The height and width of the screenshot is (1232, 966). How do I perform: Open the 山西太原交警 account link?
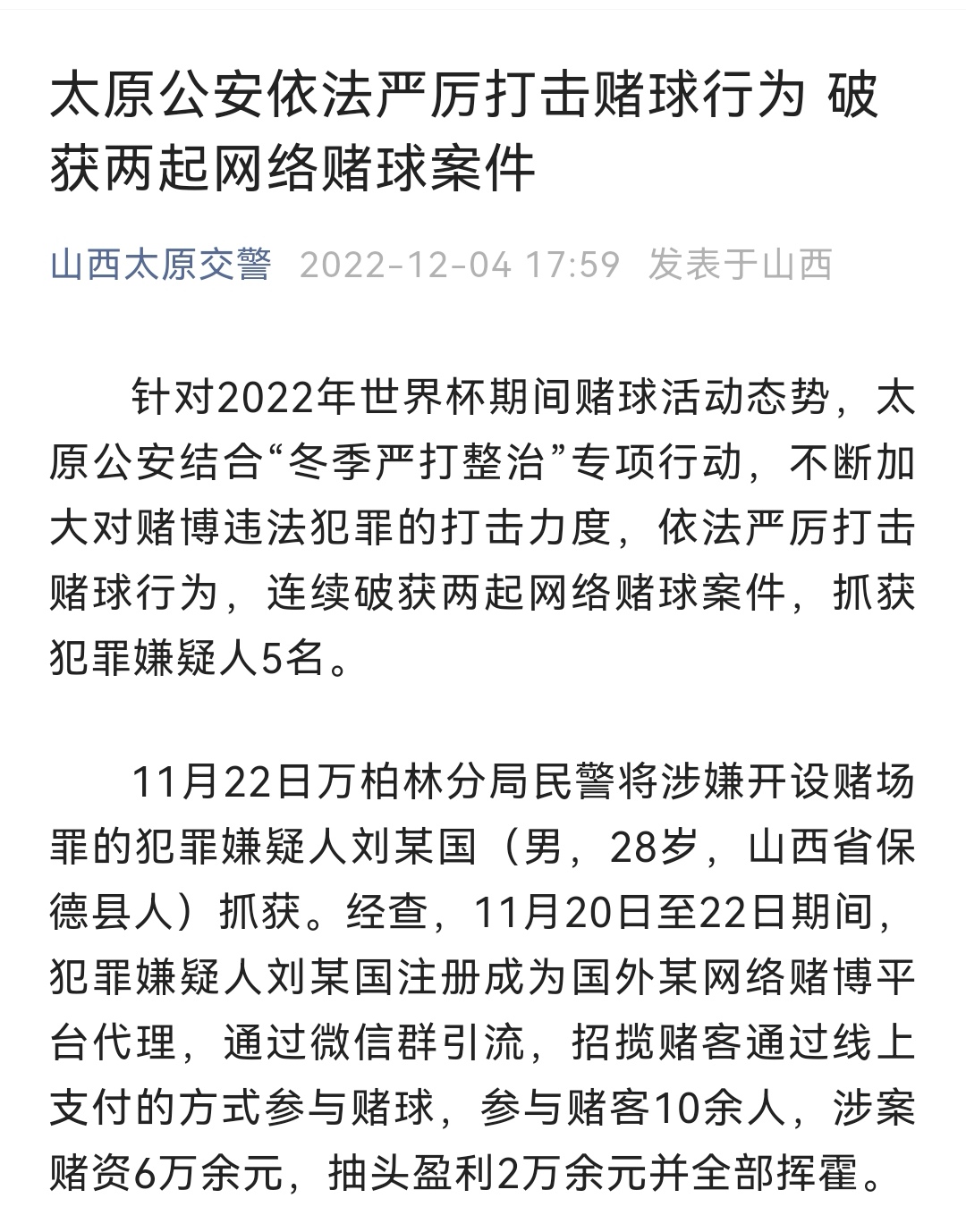click(161, 265)
